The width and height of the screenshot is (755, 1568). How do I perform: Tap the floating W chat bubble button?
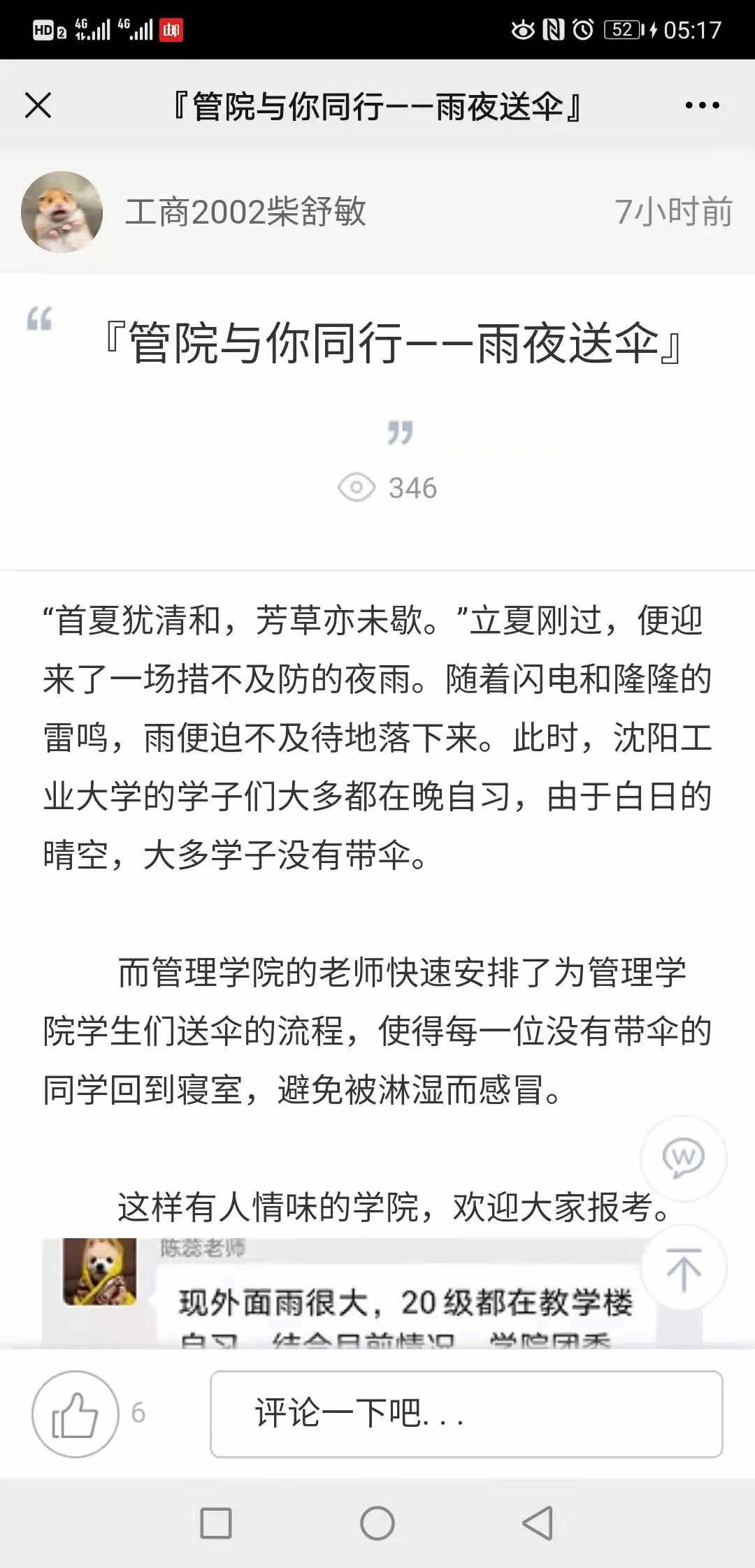click(684, 1158)
